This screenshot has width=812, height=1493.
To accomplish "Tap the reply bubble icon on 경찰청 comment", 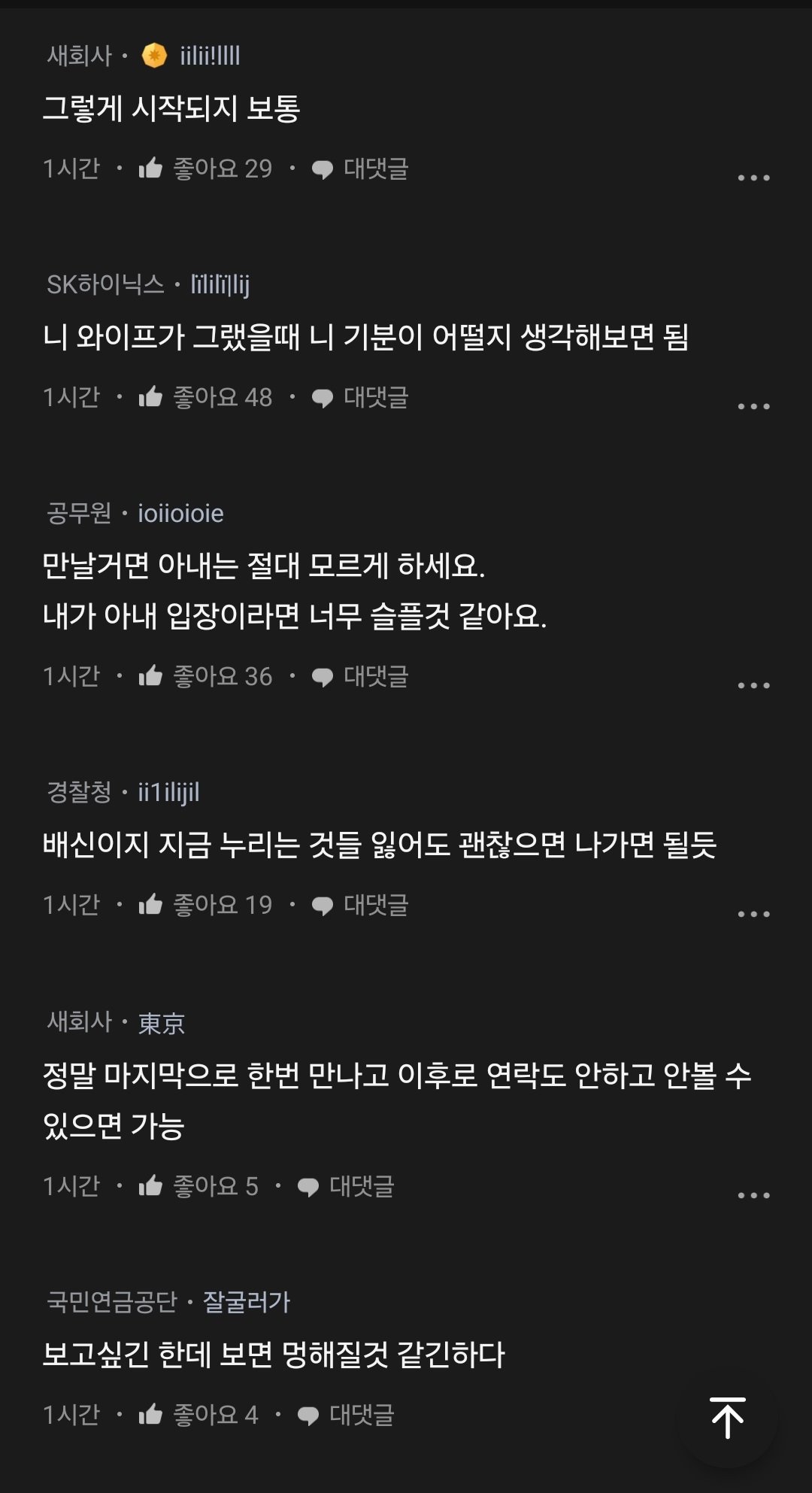I will [323, 906].
